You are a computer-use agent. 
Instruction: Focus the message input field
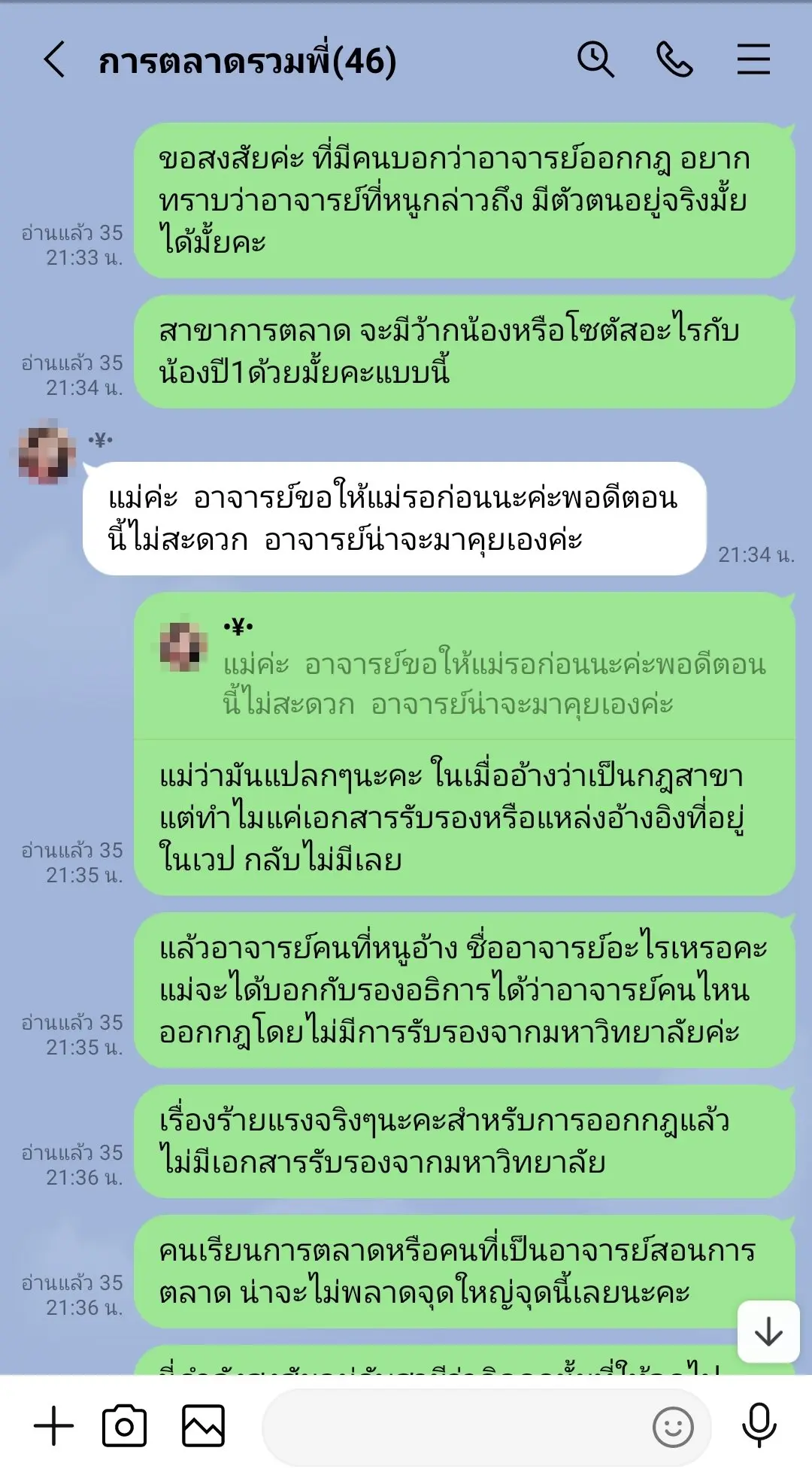pos(451,1425)
